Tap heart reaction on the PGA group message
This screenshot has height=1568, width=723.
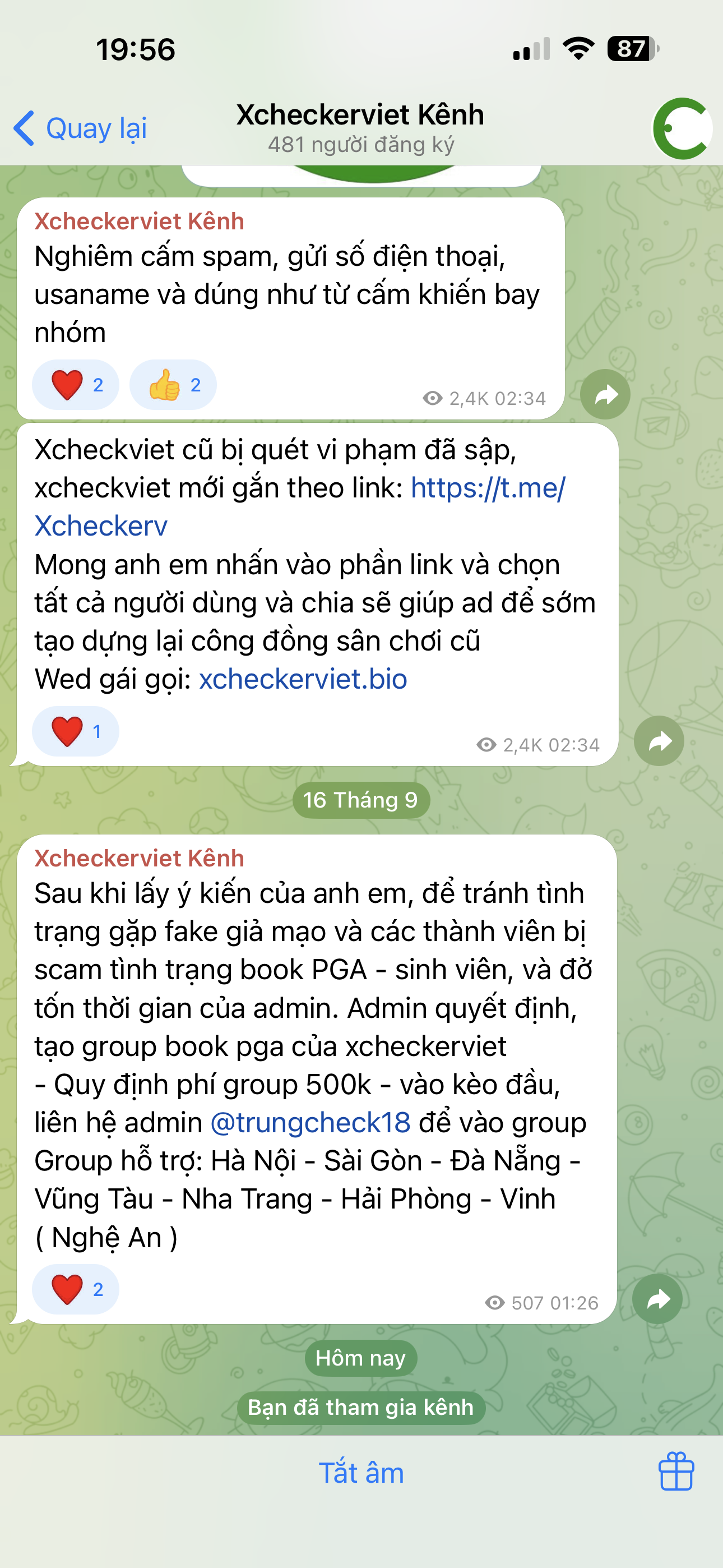(x=76, y=1289)
